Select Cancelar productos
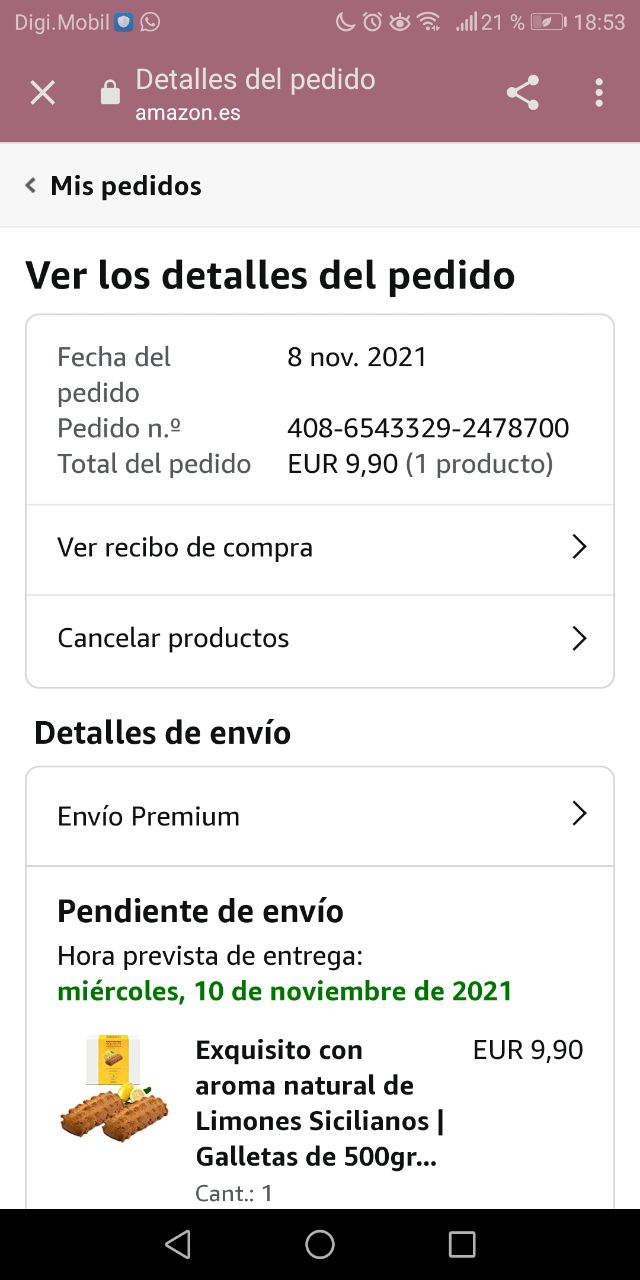This screenshot has width=640, height=1280. tap(320, 639)
